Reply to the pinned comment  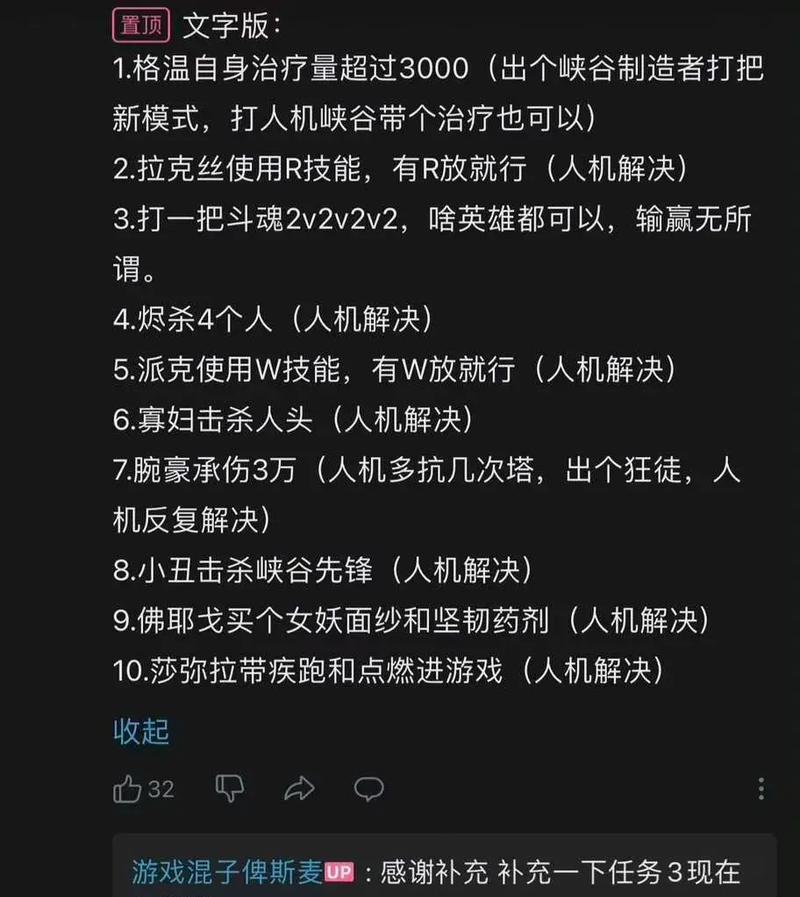point(368,789)
